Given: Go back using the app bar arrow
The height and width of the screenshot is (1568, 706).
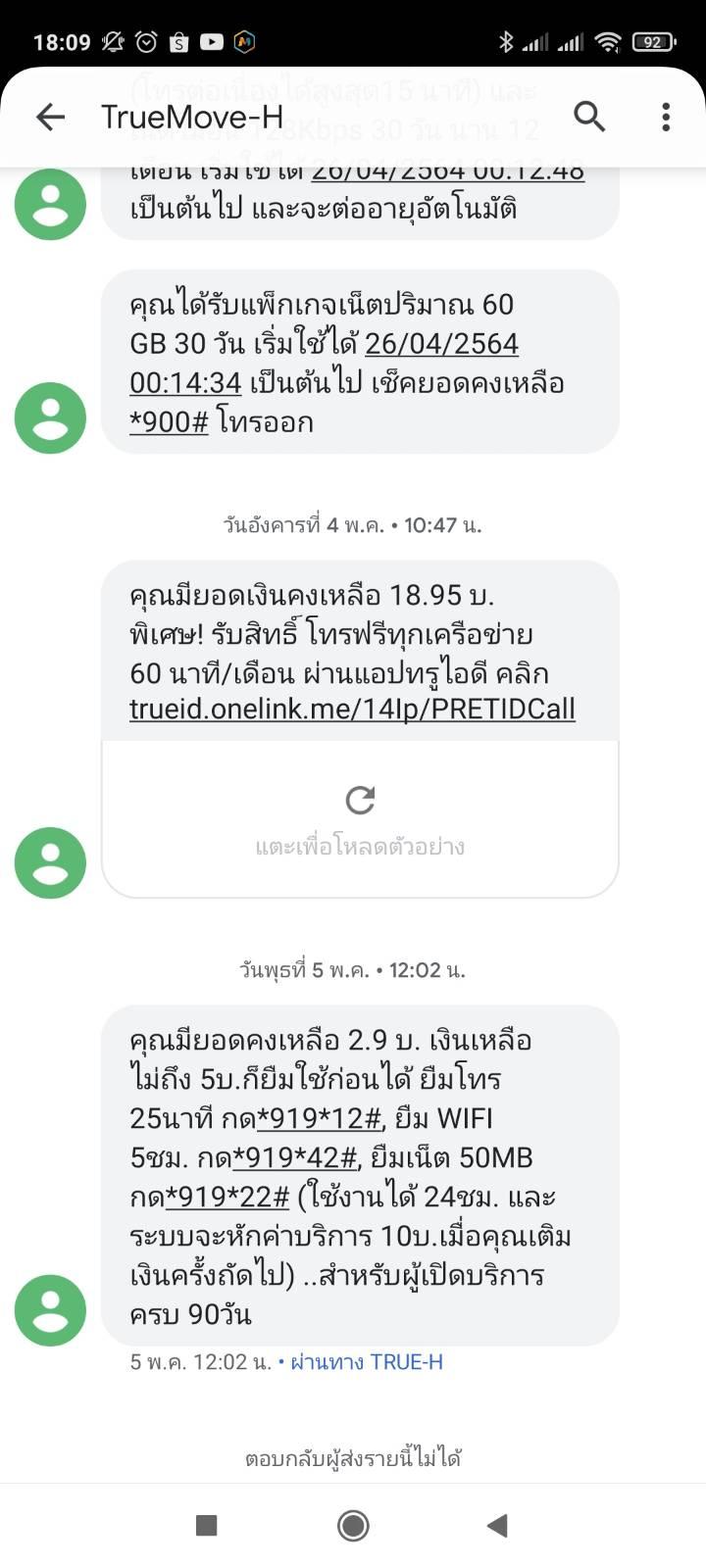Looking at the screenshot, I should pyautogui.click(x=50, y=118).
